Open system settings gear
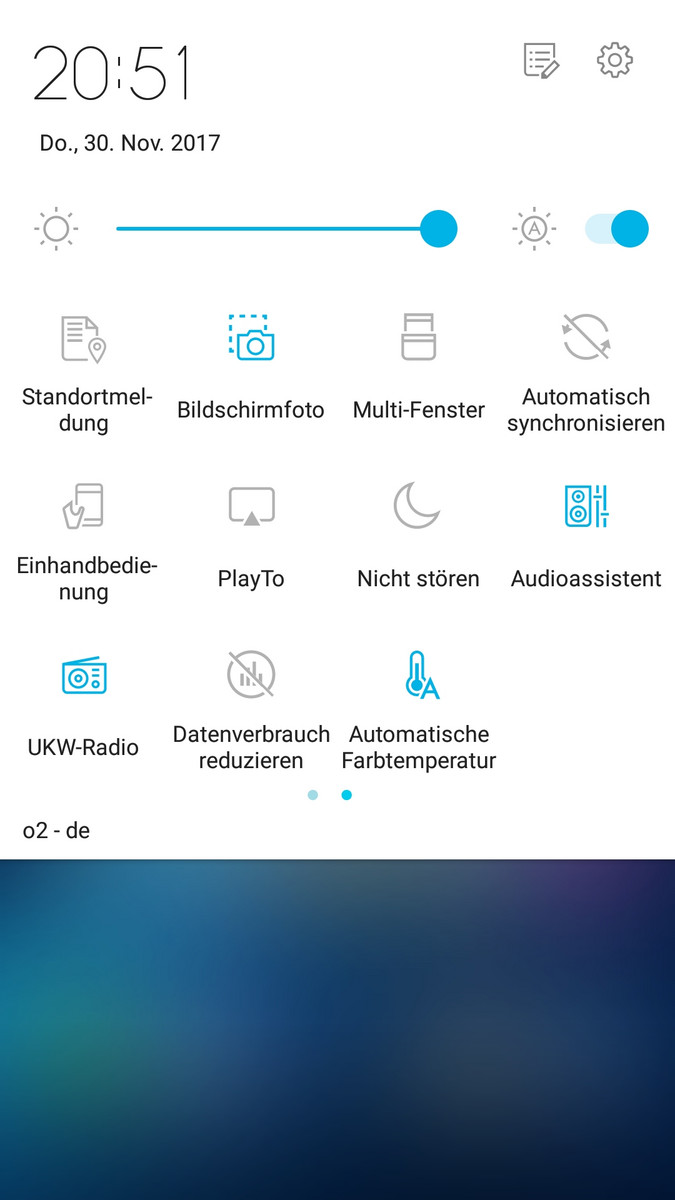 coord(615,61)
